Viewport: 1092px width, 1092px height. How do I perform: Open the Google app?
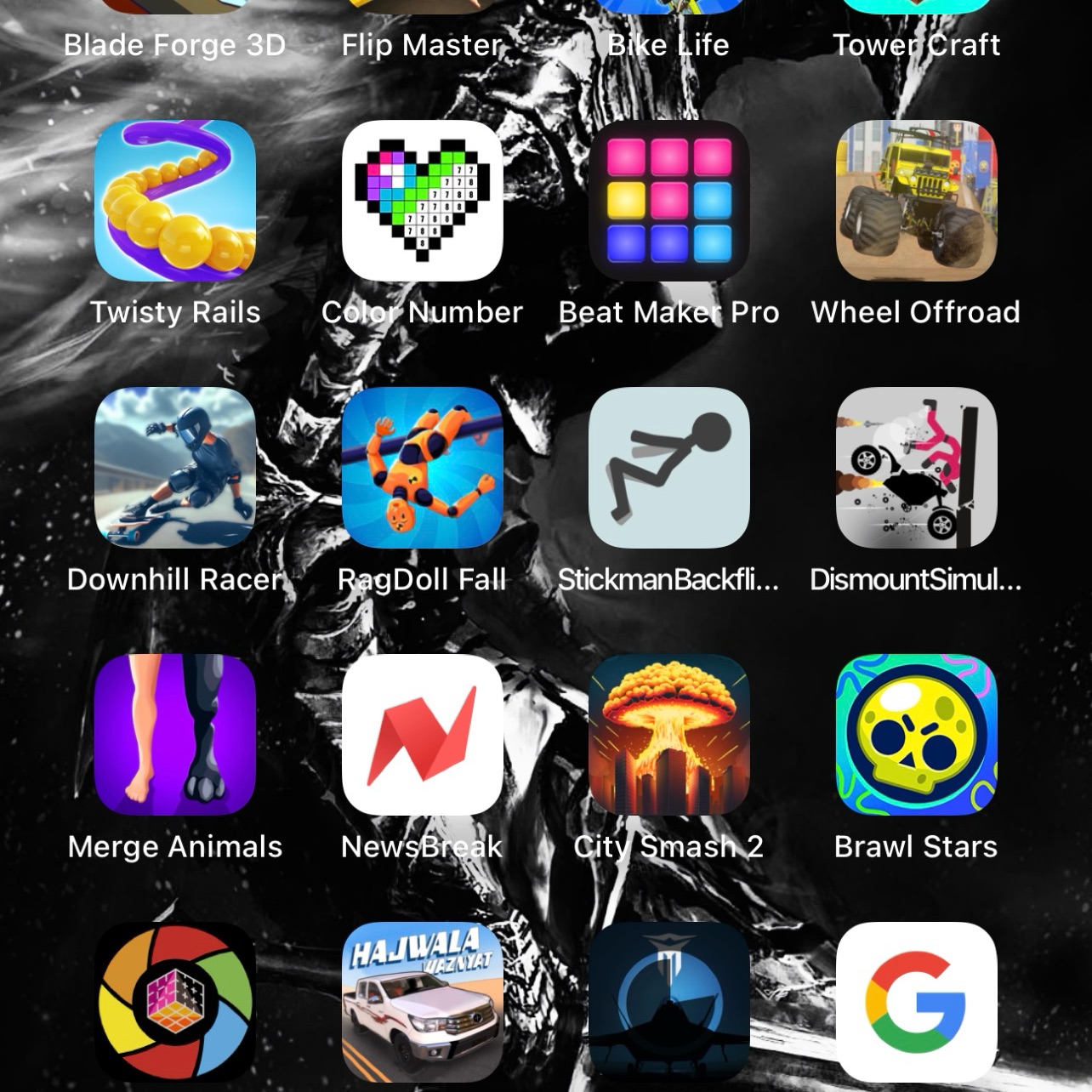(916, 1002)
